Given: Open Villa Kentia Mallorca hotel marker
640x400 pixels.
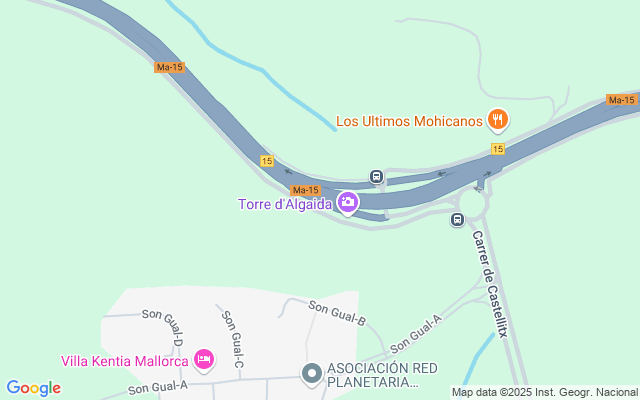Looking at the screenshot, I should (x=204, y=359).
